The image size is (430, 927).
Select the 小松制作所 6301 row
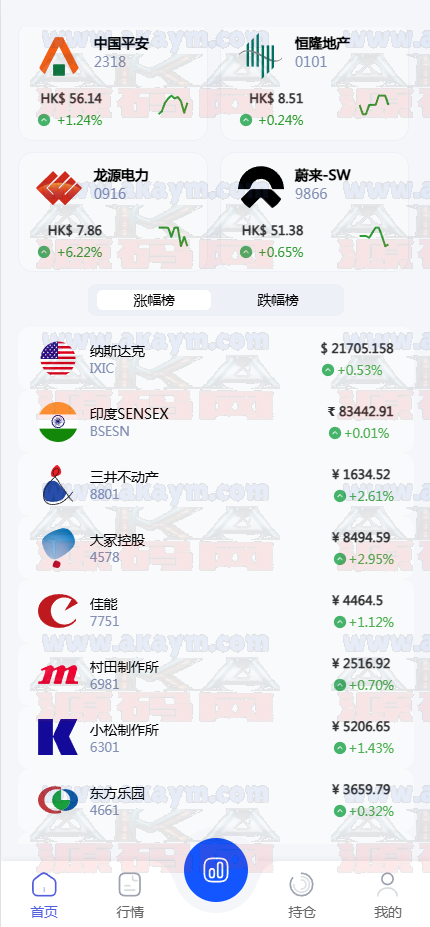(216, 738)
